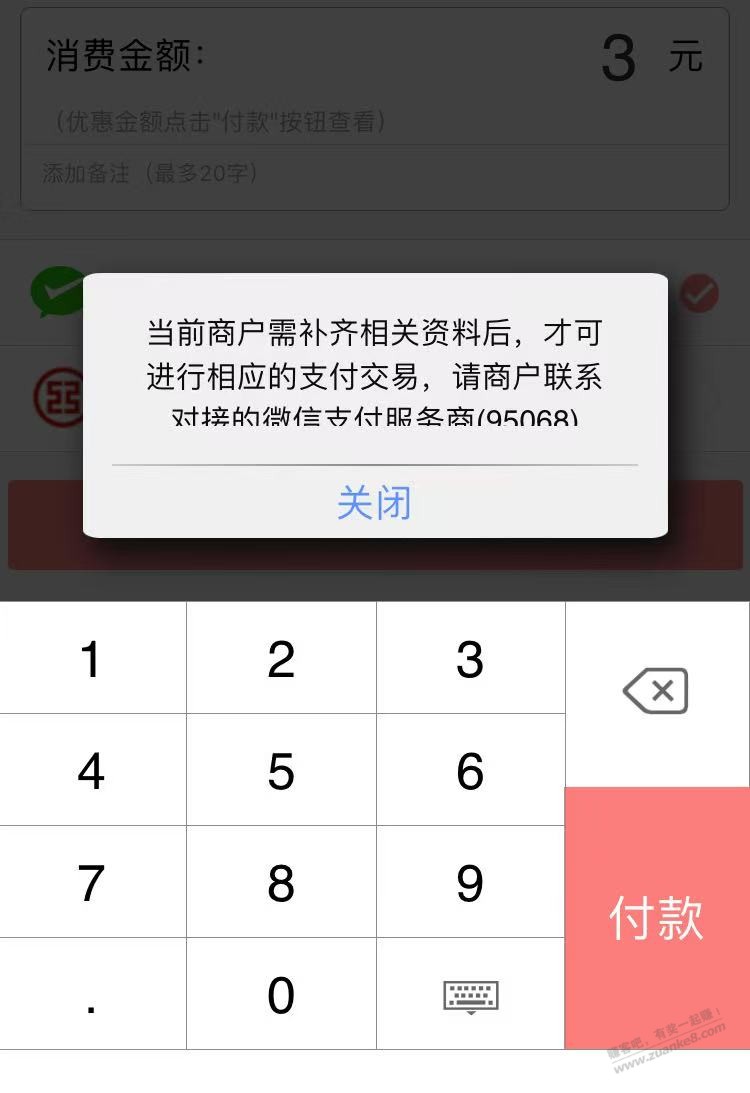Enter digit 1 on the keypad
The image size is (750, 1093).
pos(92,659)
